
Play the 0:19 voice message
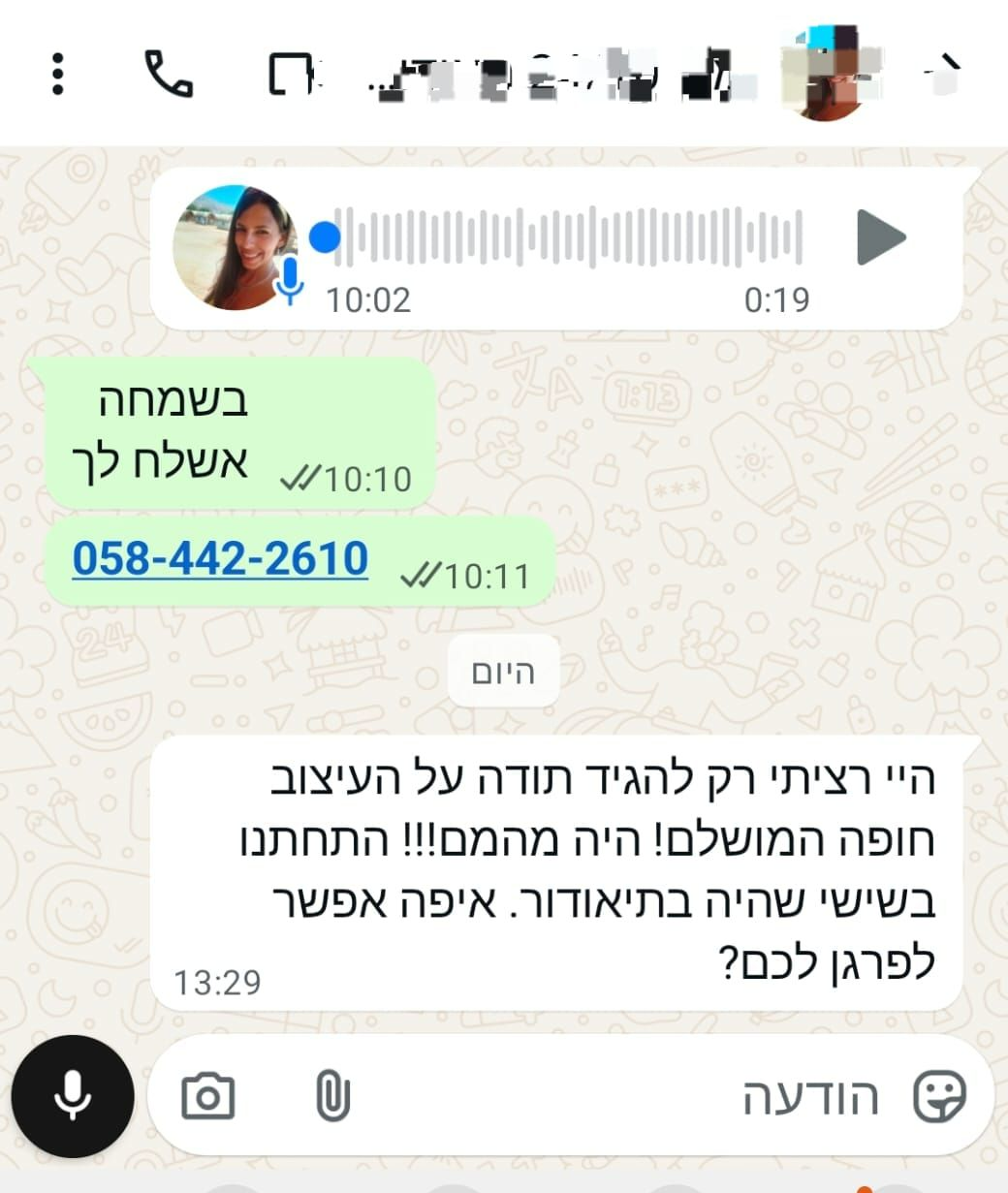(880, 237)
